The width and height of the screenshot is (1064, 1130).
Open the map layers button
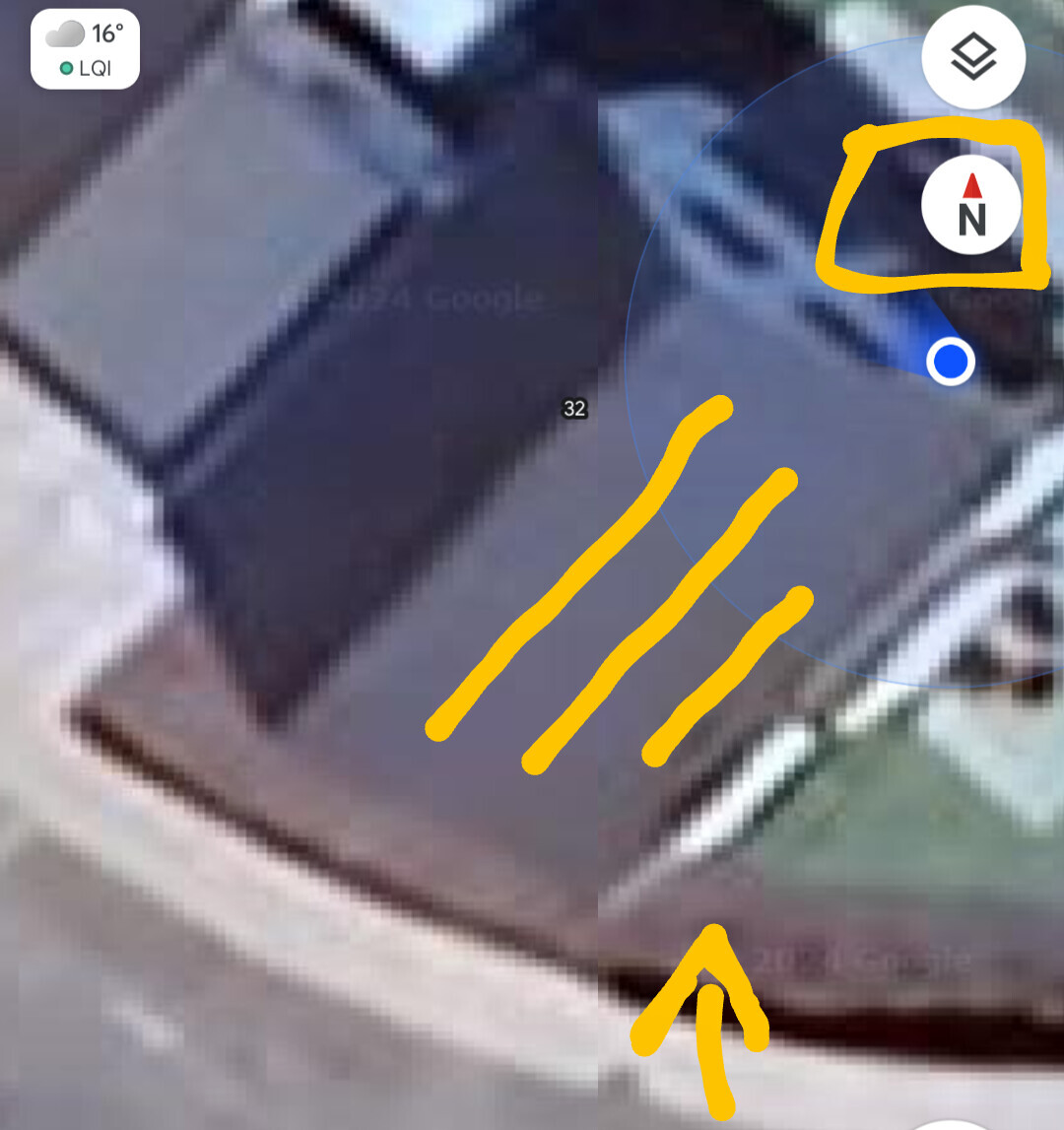click(x=972, y=57)
